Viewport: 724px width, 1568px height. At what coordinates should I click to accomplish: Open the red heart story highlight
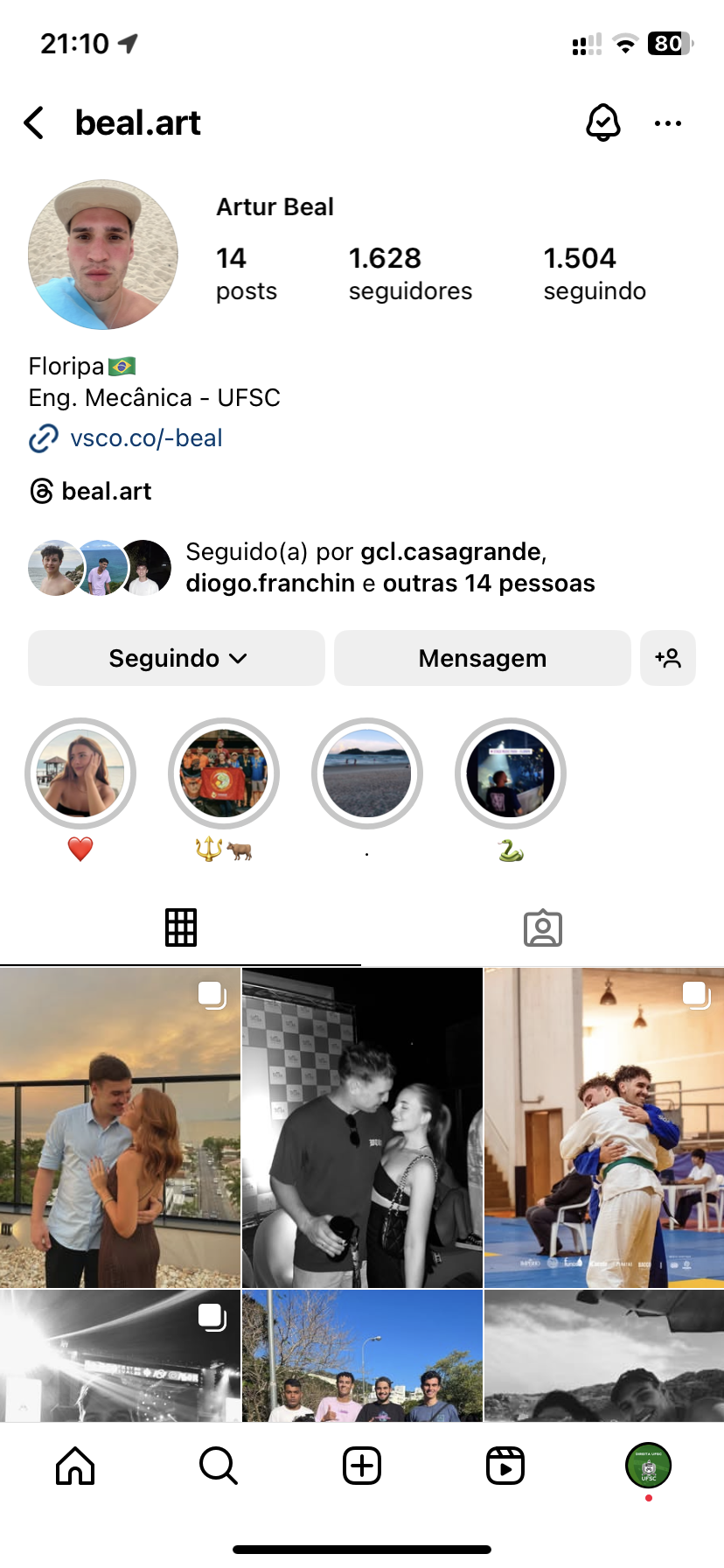pos(80,774)
